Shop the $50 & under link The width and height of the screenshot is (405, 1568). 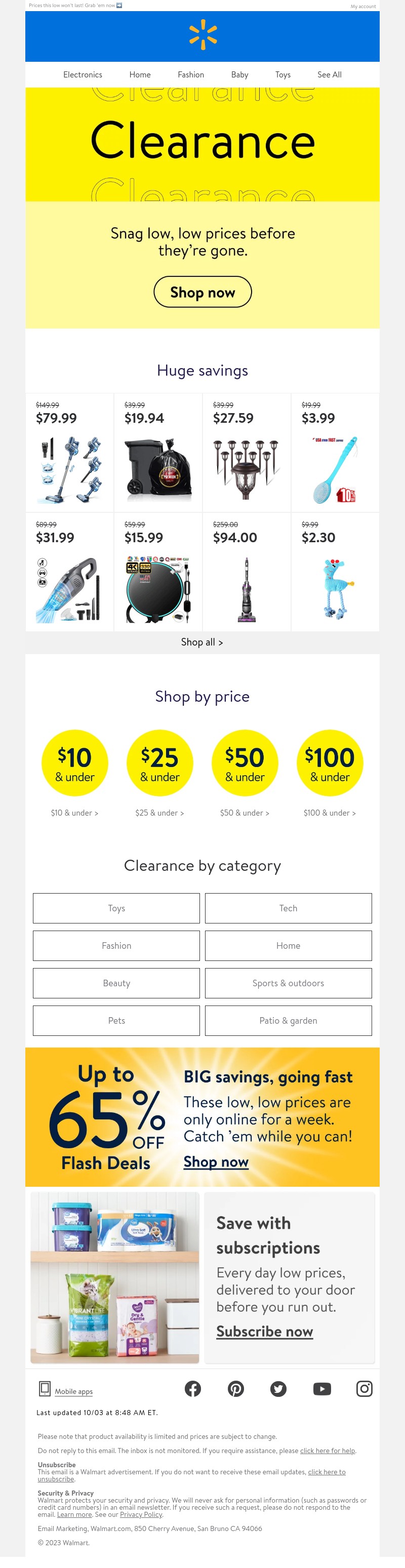(x=244, y=813)
